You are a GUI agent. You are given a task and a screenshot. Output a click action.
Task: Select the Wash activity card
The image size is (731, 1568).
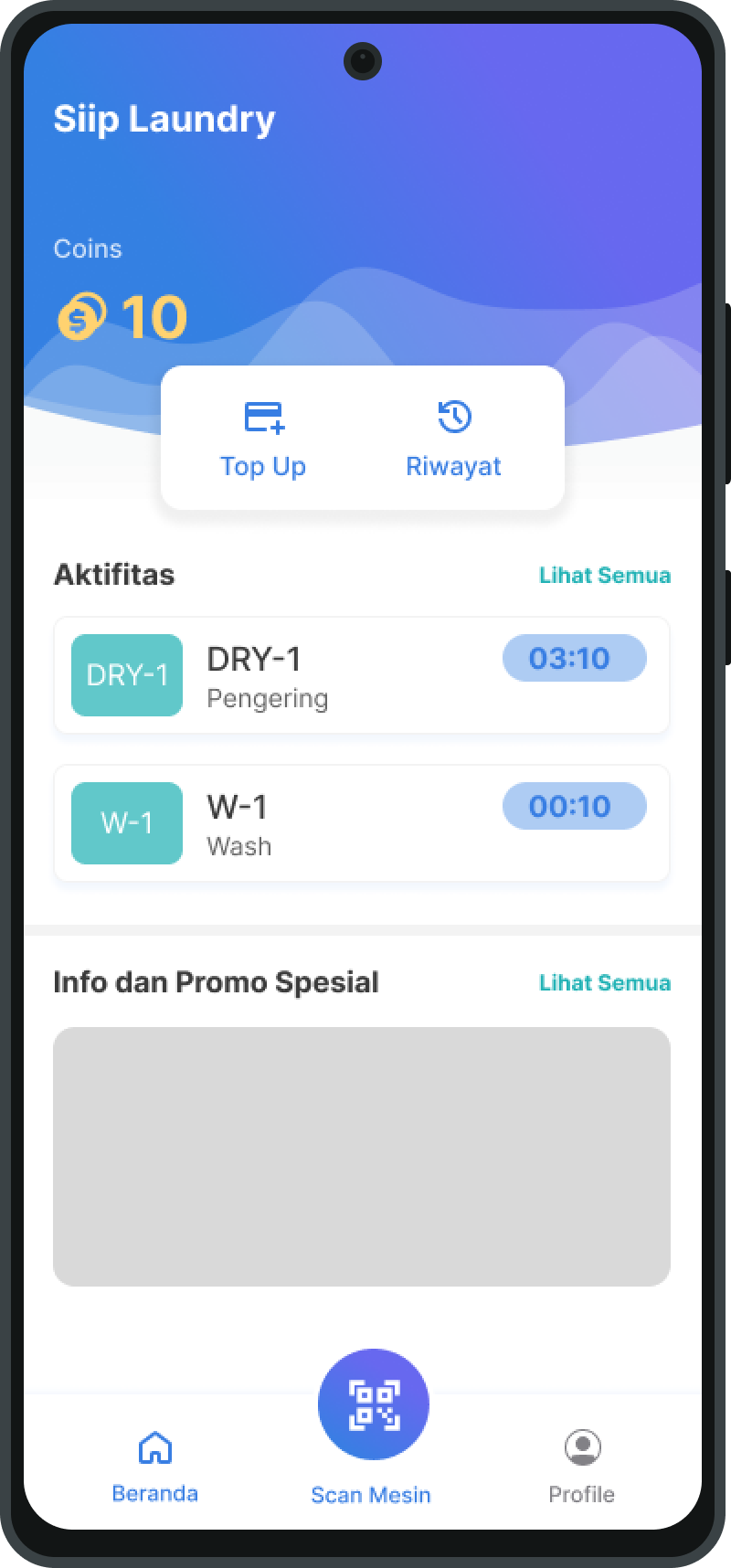point(361,823)
